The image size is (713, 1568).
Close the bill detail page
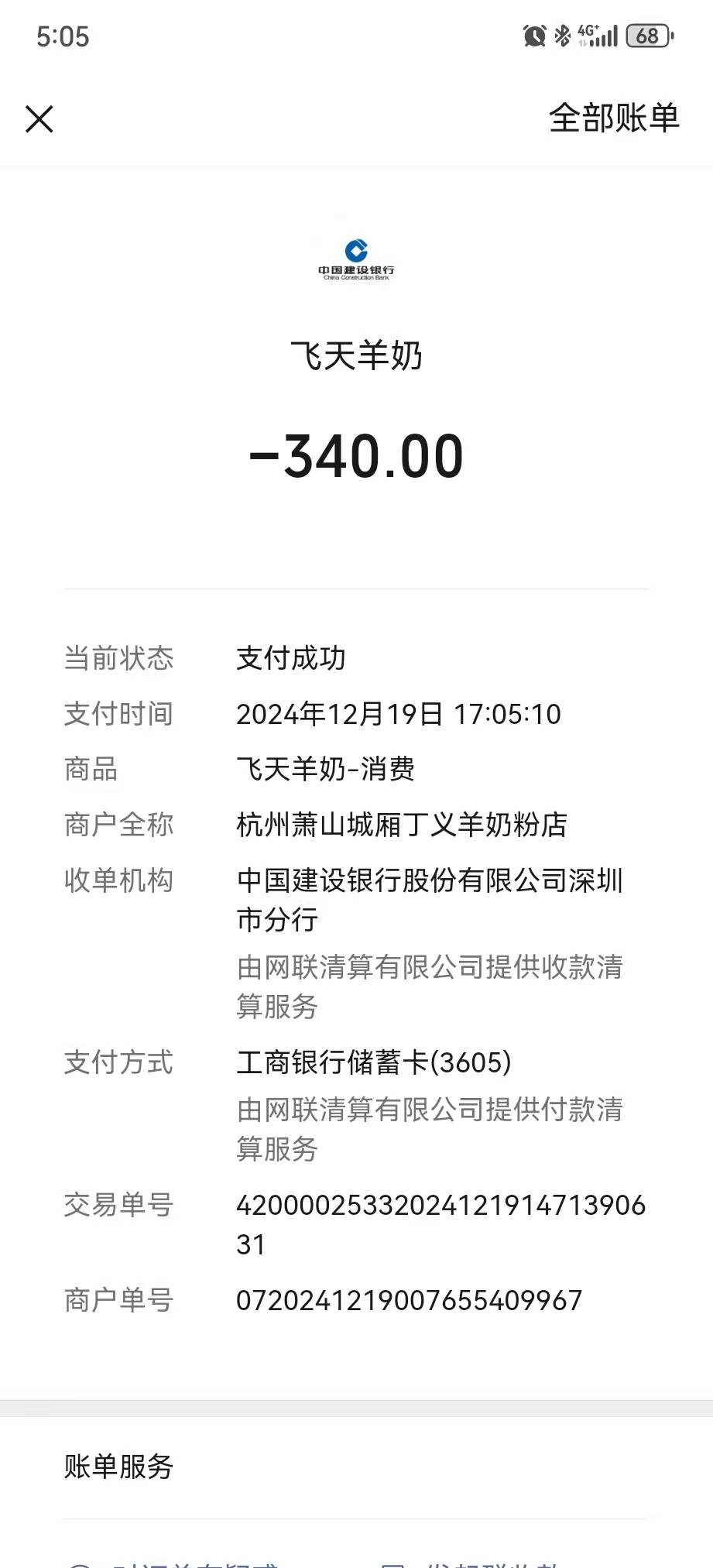point(39,119)
